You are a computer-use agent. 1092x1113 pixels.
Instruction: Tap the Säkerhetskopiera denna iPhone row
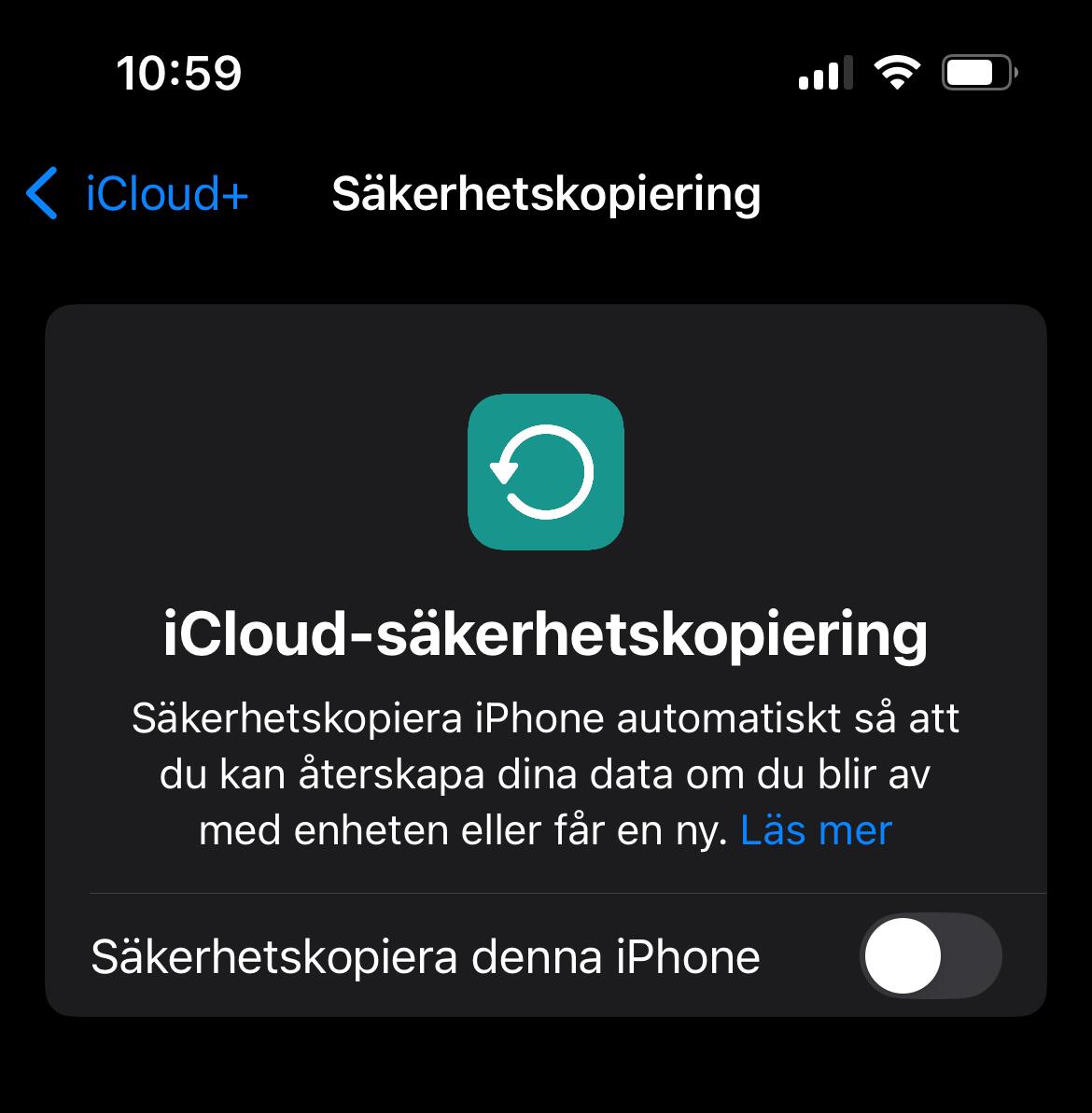(425, 955)
